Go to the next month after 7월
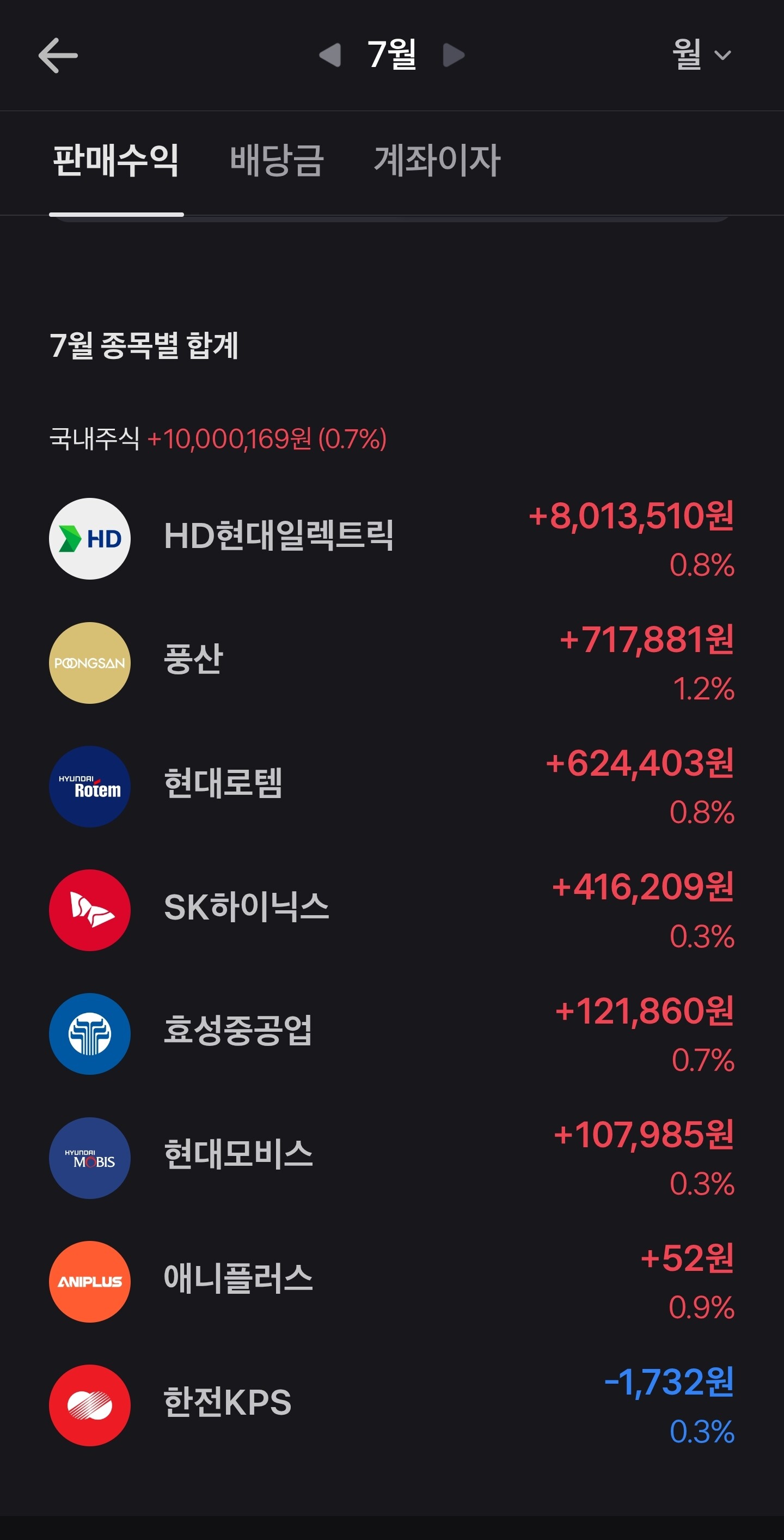784x1540 pixels. (454, 55)
